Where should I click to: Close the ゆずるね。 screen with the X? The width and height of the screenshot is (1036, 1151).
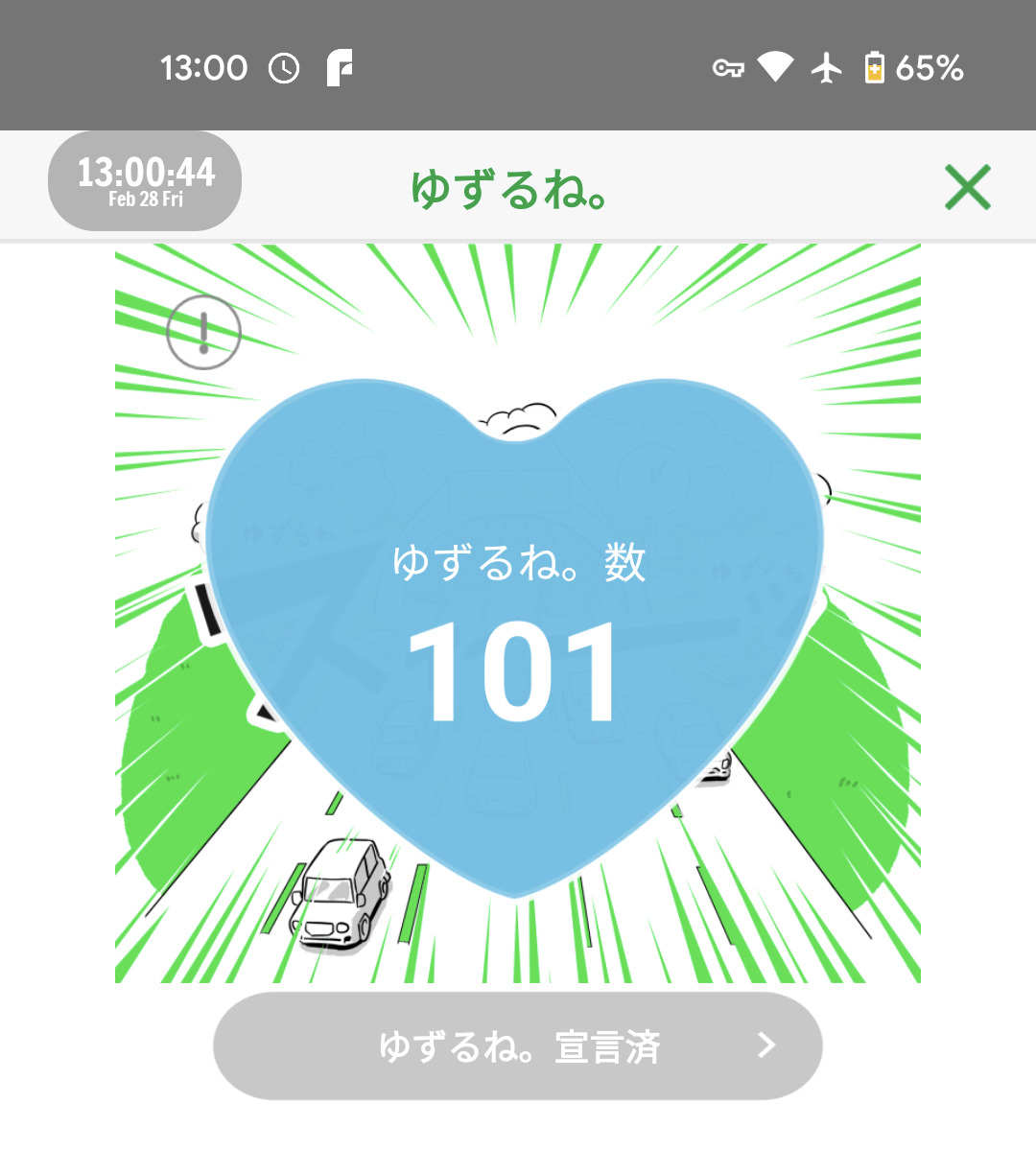click(967, 187)
